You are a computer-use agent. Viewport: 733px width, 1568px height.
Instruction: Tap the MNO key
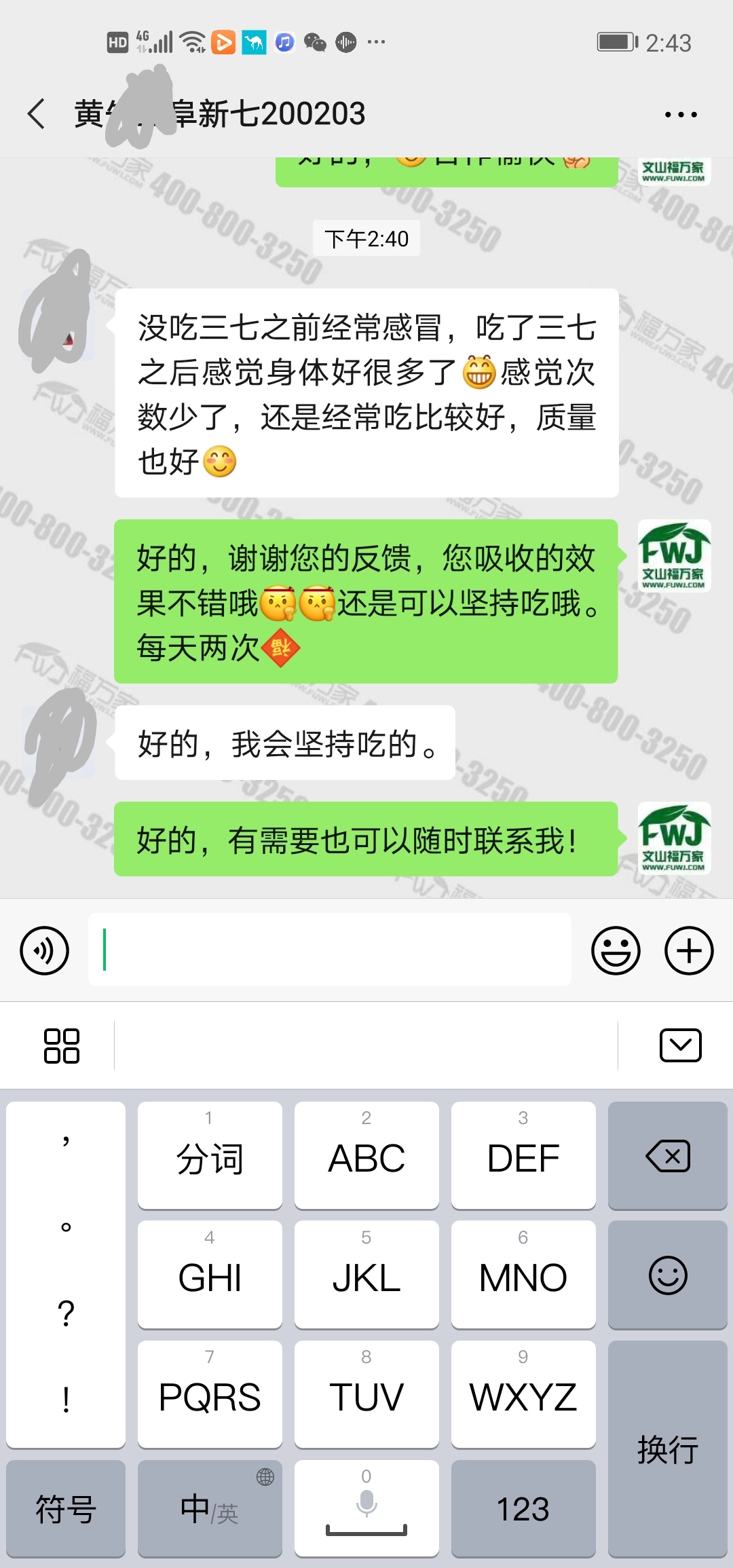click(523, 1275)
